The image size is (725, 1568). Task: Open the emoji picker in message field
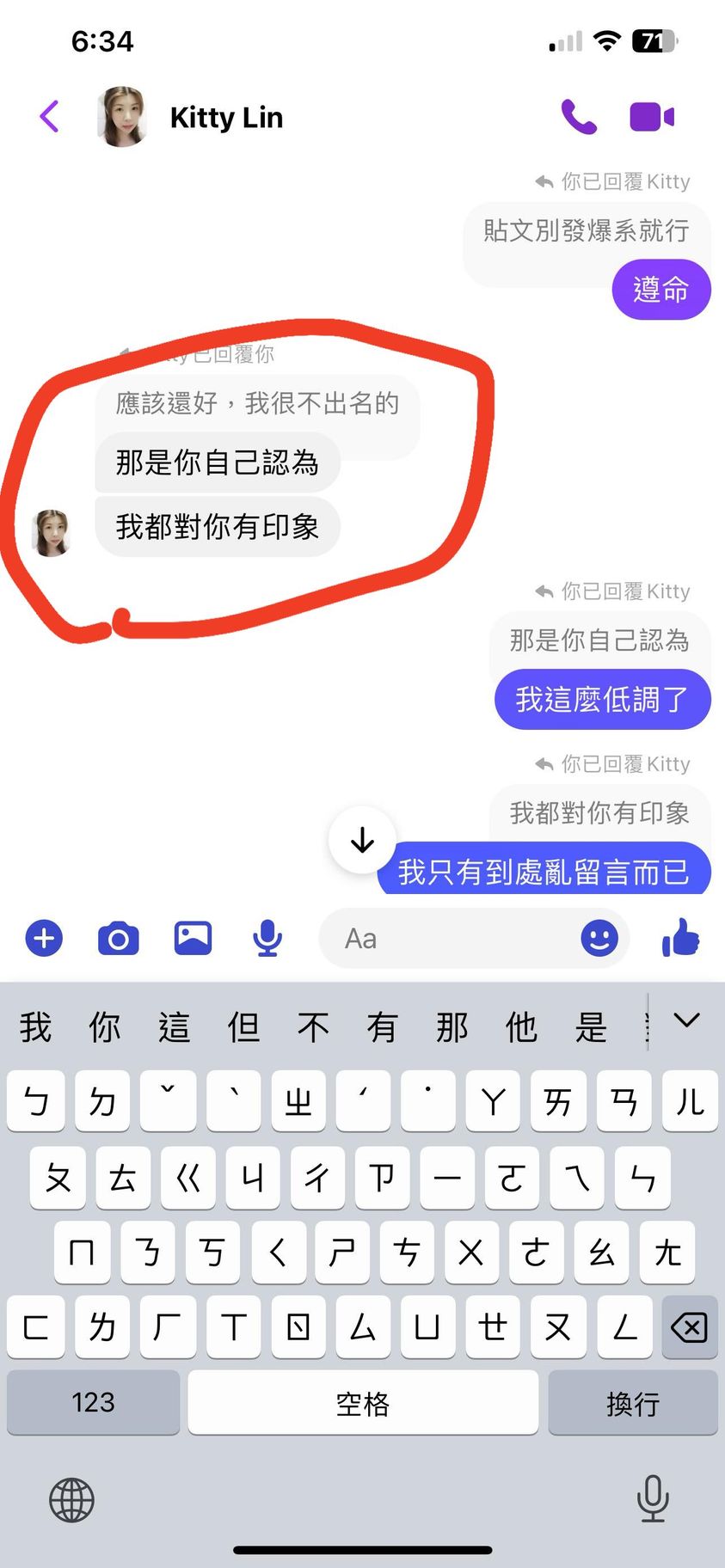tap(599, 938)
